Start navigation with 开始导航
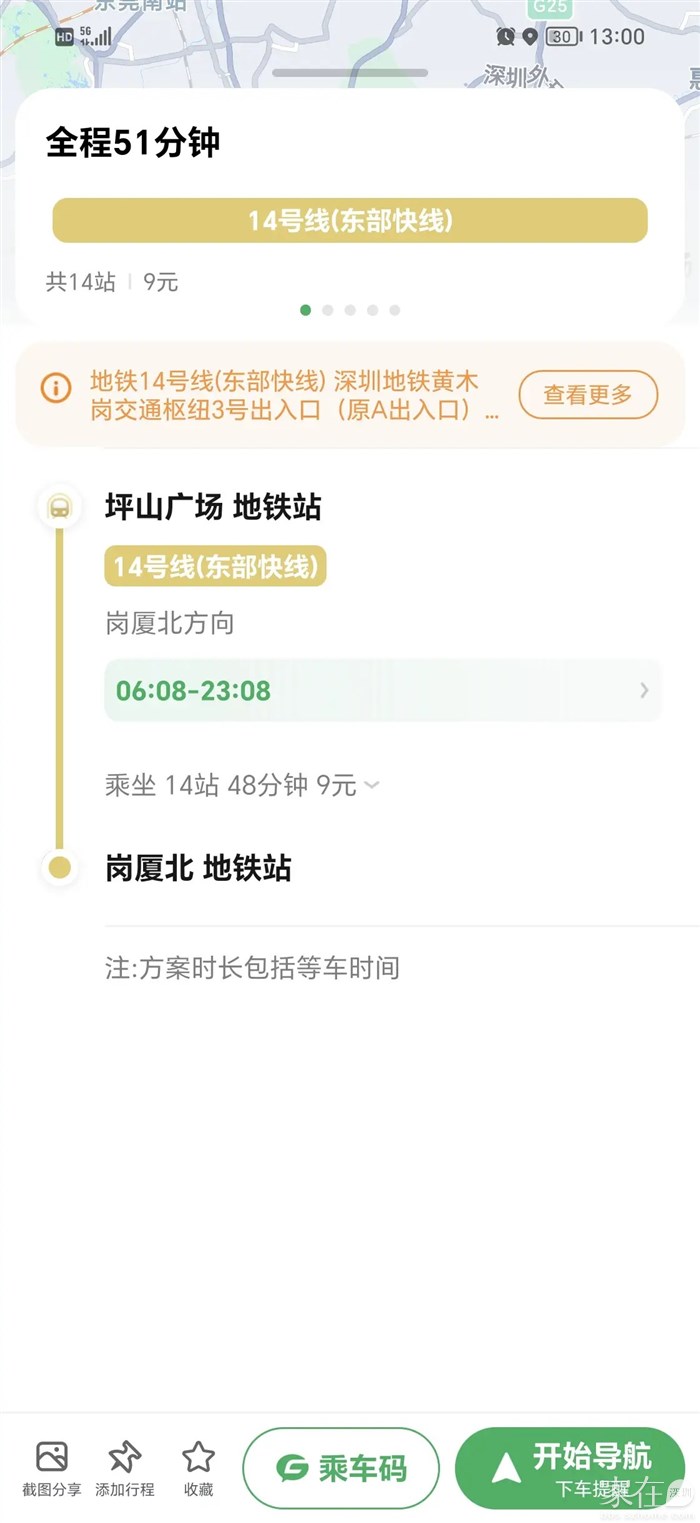This screenshot has height=1523, width=700. [570, 1467]
